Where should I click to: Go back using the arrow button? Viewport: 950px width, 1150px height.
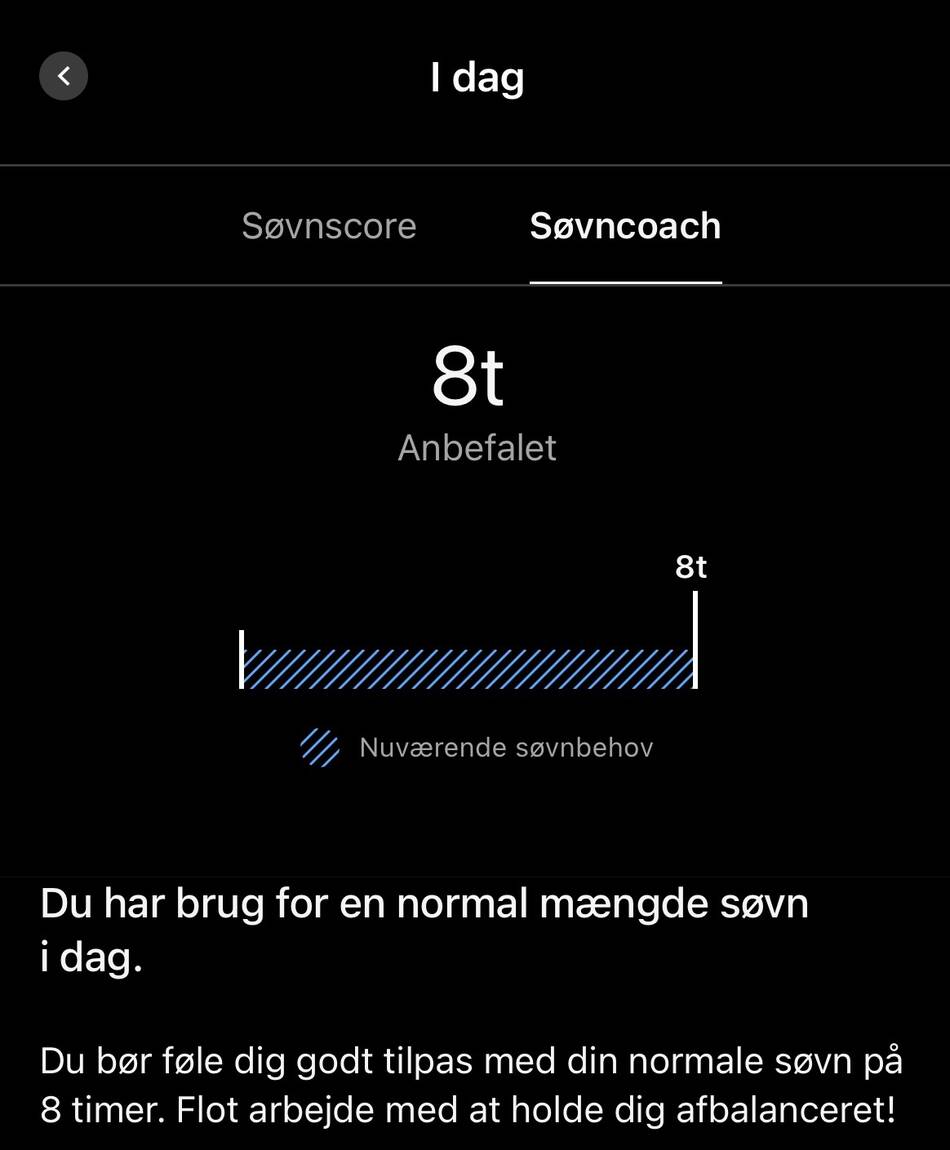pyautogui.click(x=64, y=76)
